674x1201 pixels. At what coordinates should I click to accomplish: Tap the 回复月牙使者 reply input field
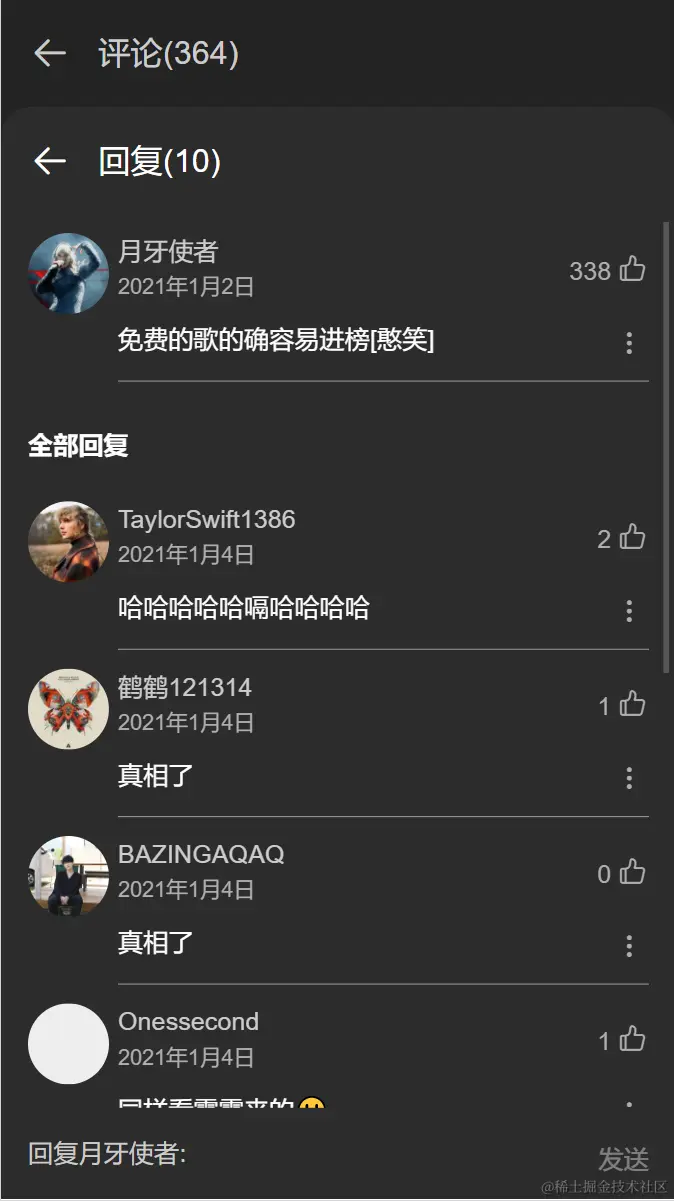300,1155
